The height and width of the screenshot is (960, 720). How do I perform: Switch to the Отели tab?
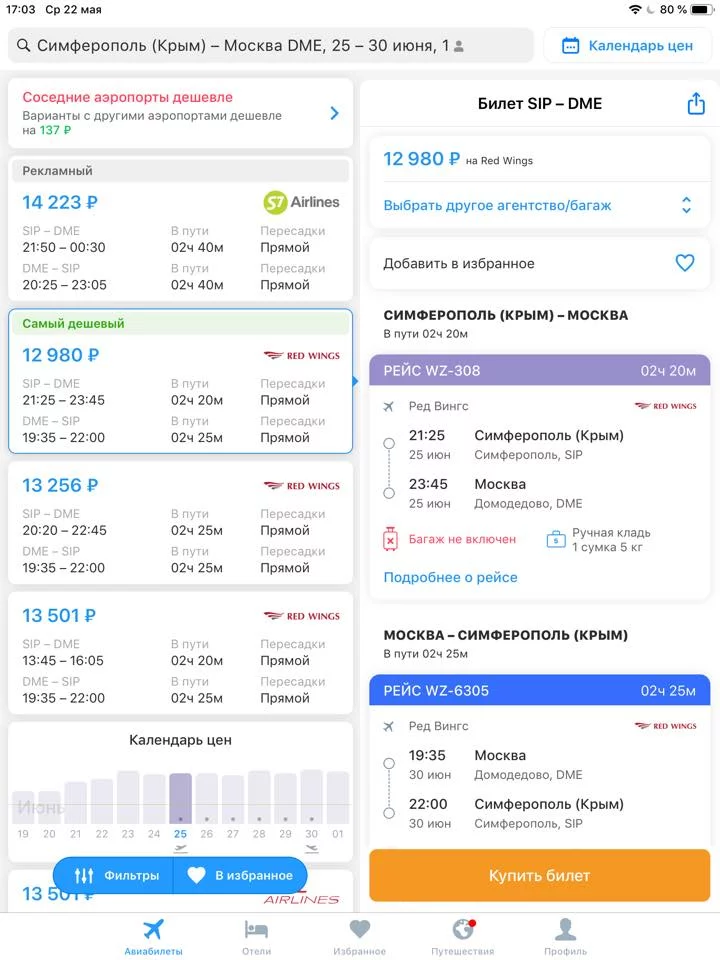(x=256, y=936)
